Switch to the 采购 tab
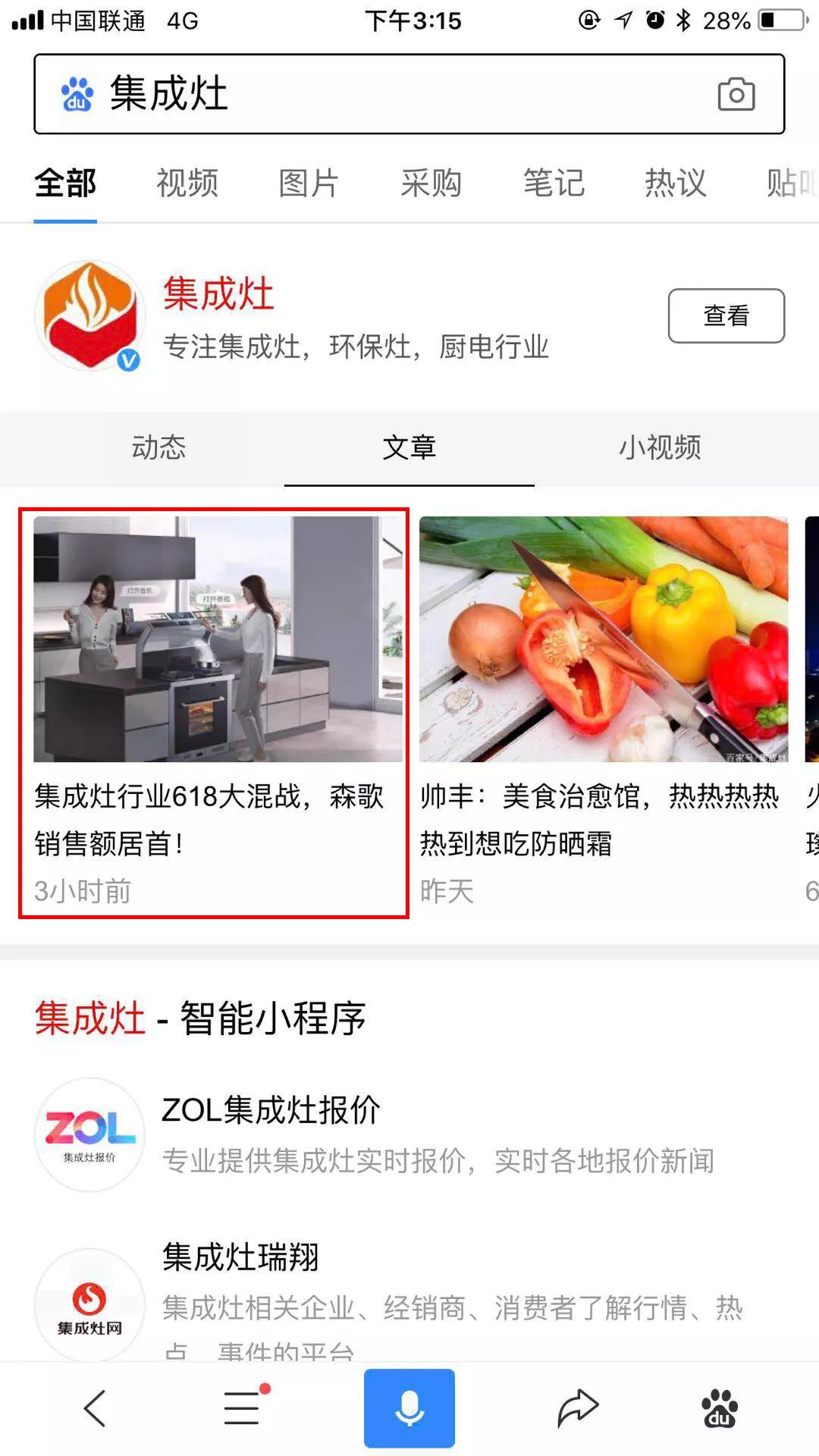 (x=431, y=184)
